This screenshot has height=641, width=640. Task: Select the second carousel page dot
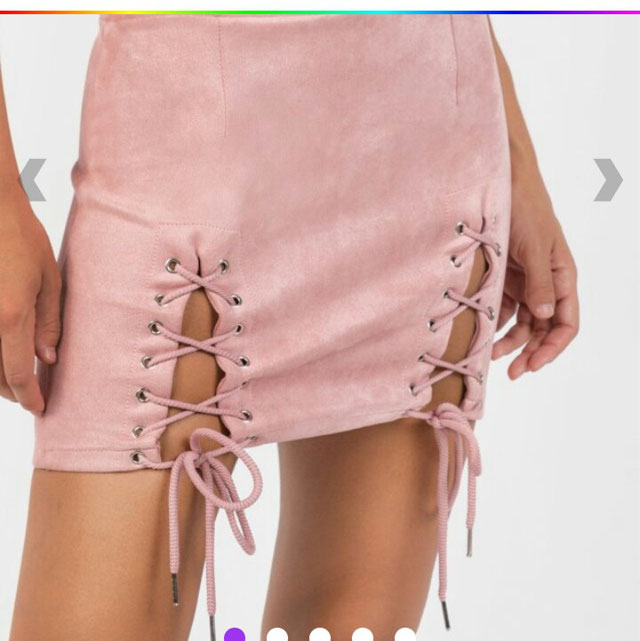277,635
